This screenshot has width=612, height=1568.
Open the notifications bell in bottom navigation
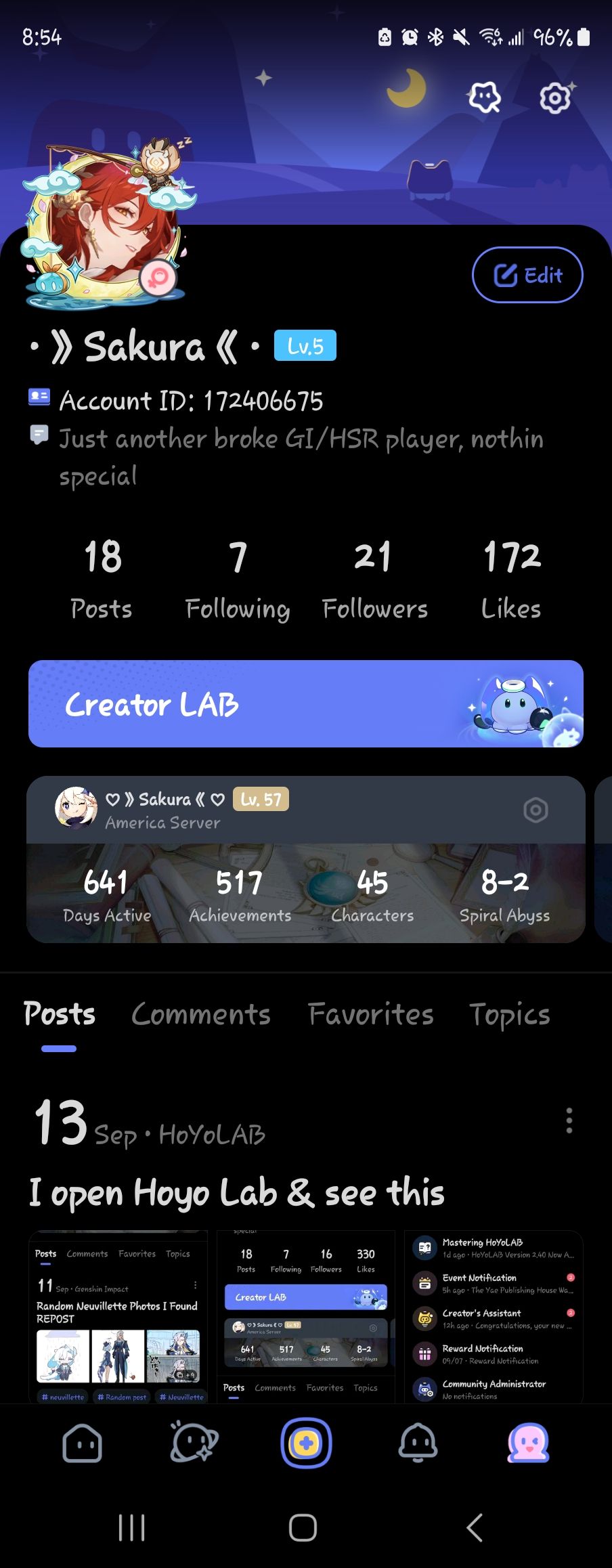(x=417, y=1443)
